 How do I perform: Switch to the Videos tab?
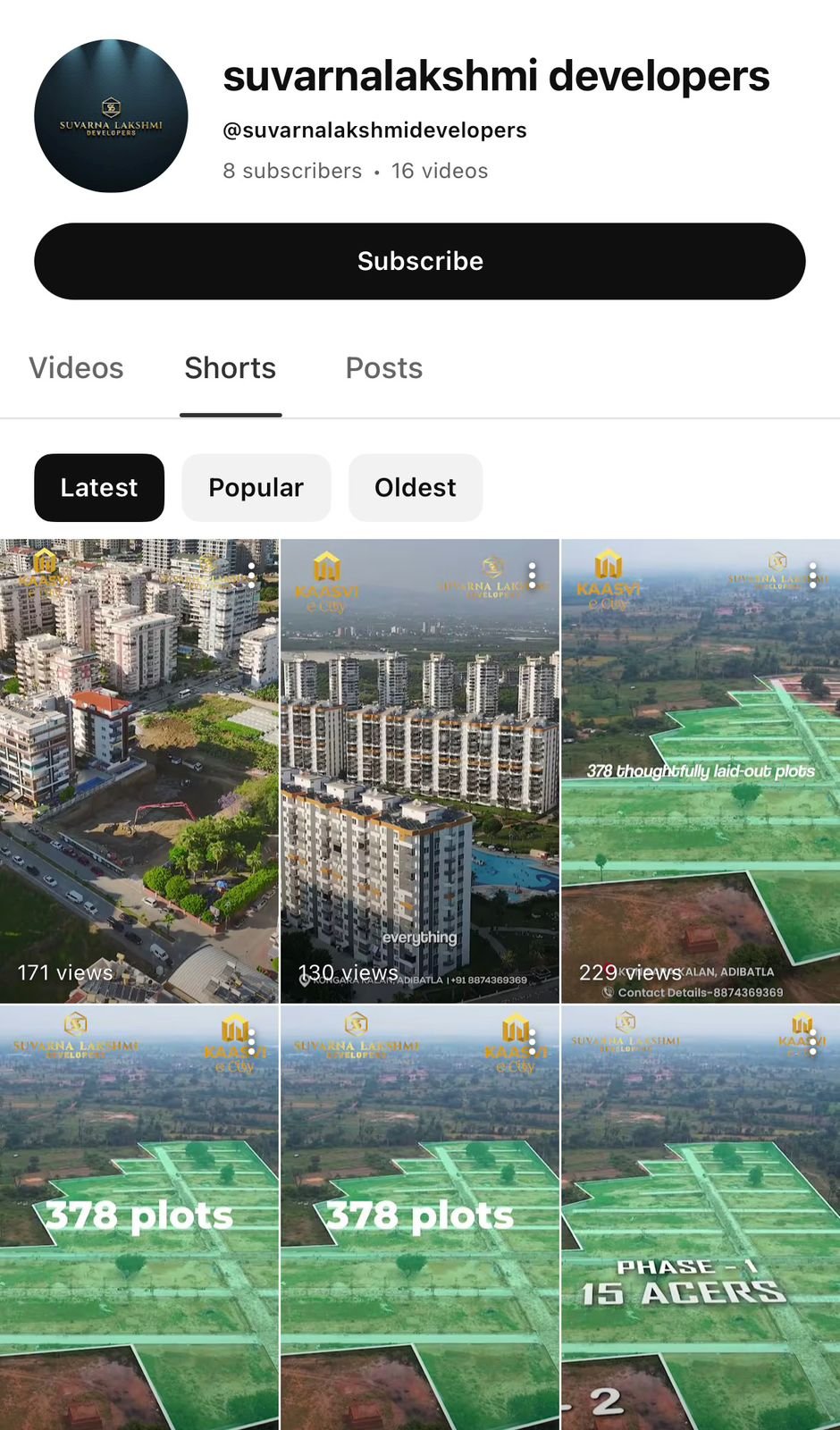point(76,368)
